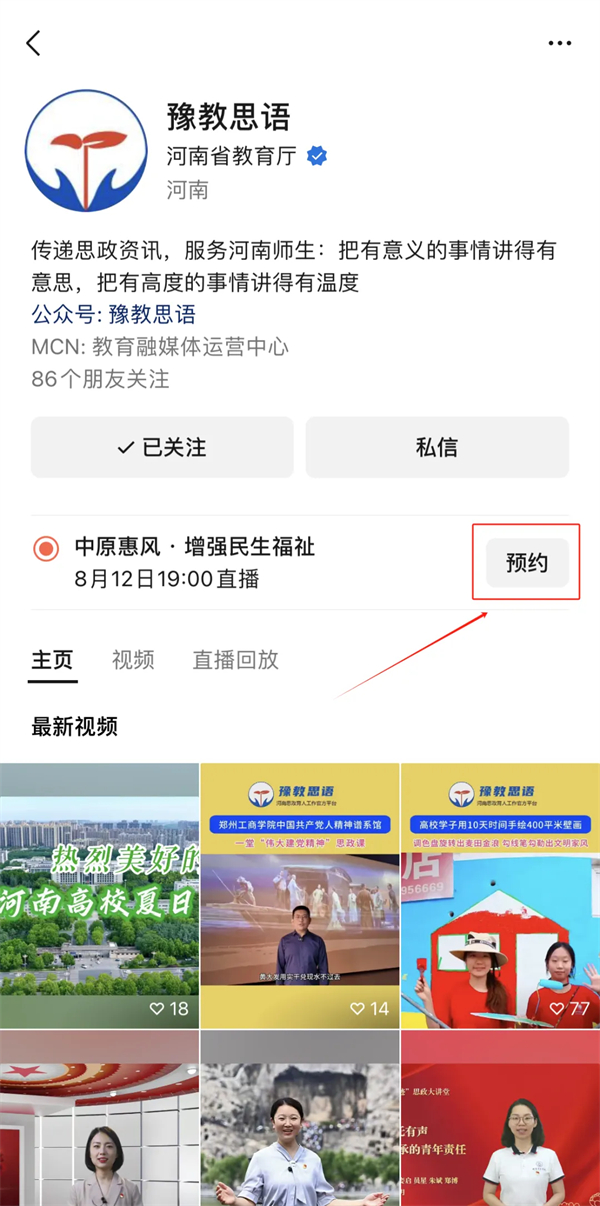The image size is (600, 1206).
Task: Open the 河南高校夏日 video with 18 likes
Action: 99,895
